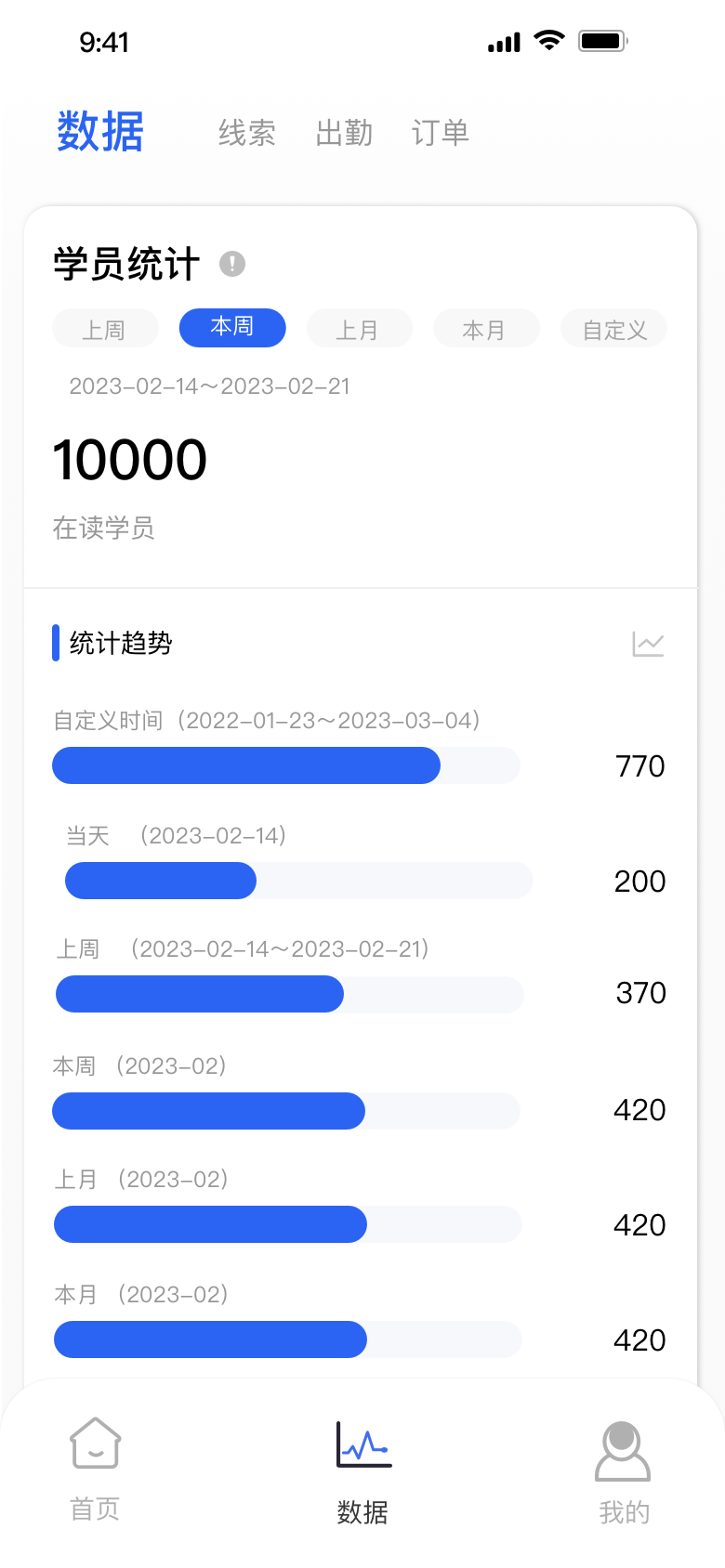
Task: Choose the 上月 time filter
Action: point(359,329)
